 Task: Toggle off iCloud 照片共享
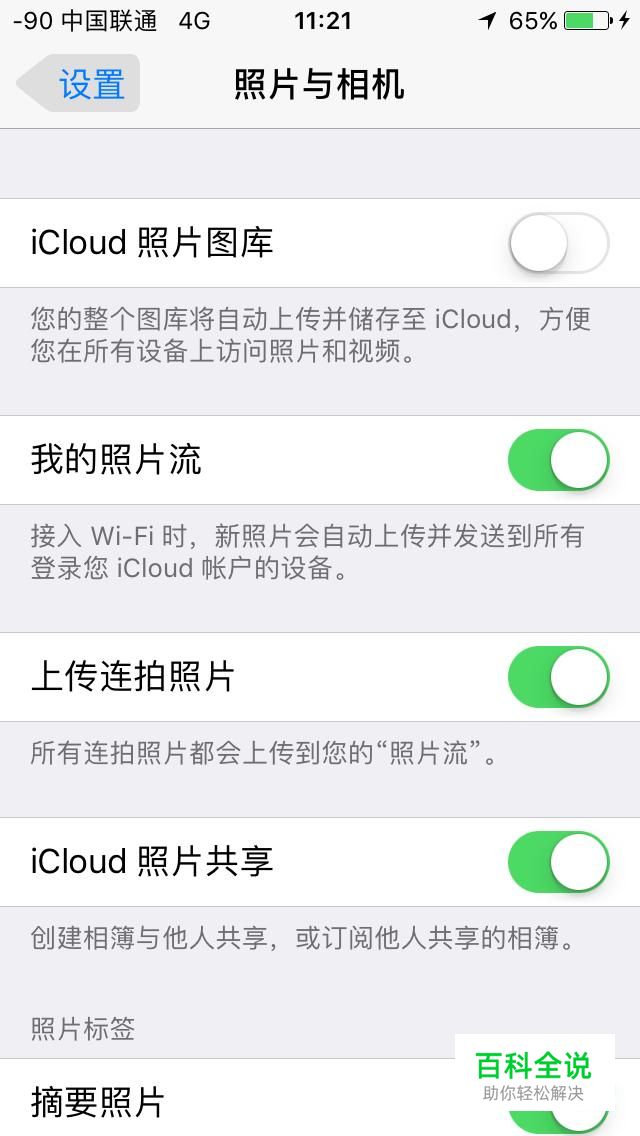pos(559,862)
